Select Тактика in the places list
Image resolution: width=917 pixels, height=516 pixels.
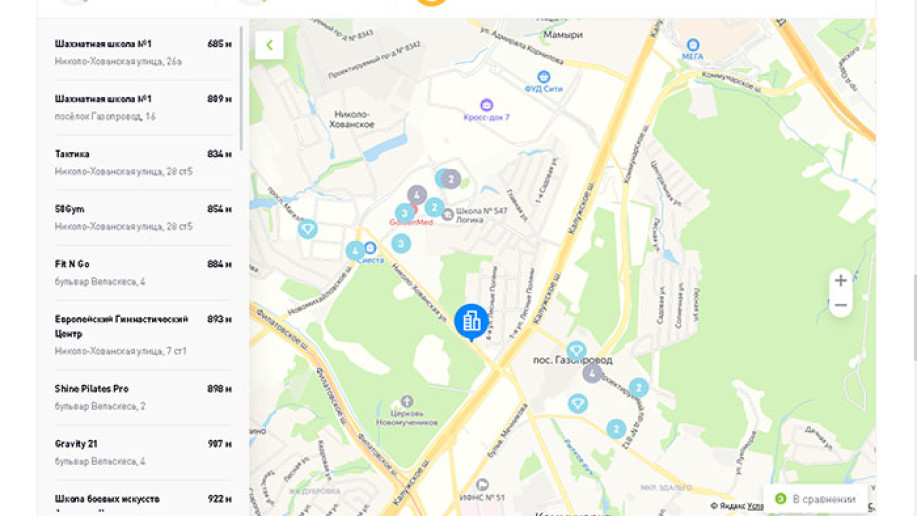coord(142,162)
